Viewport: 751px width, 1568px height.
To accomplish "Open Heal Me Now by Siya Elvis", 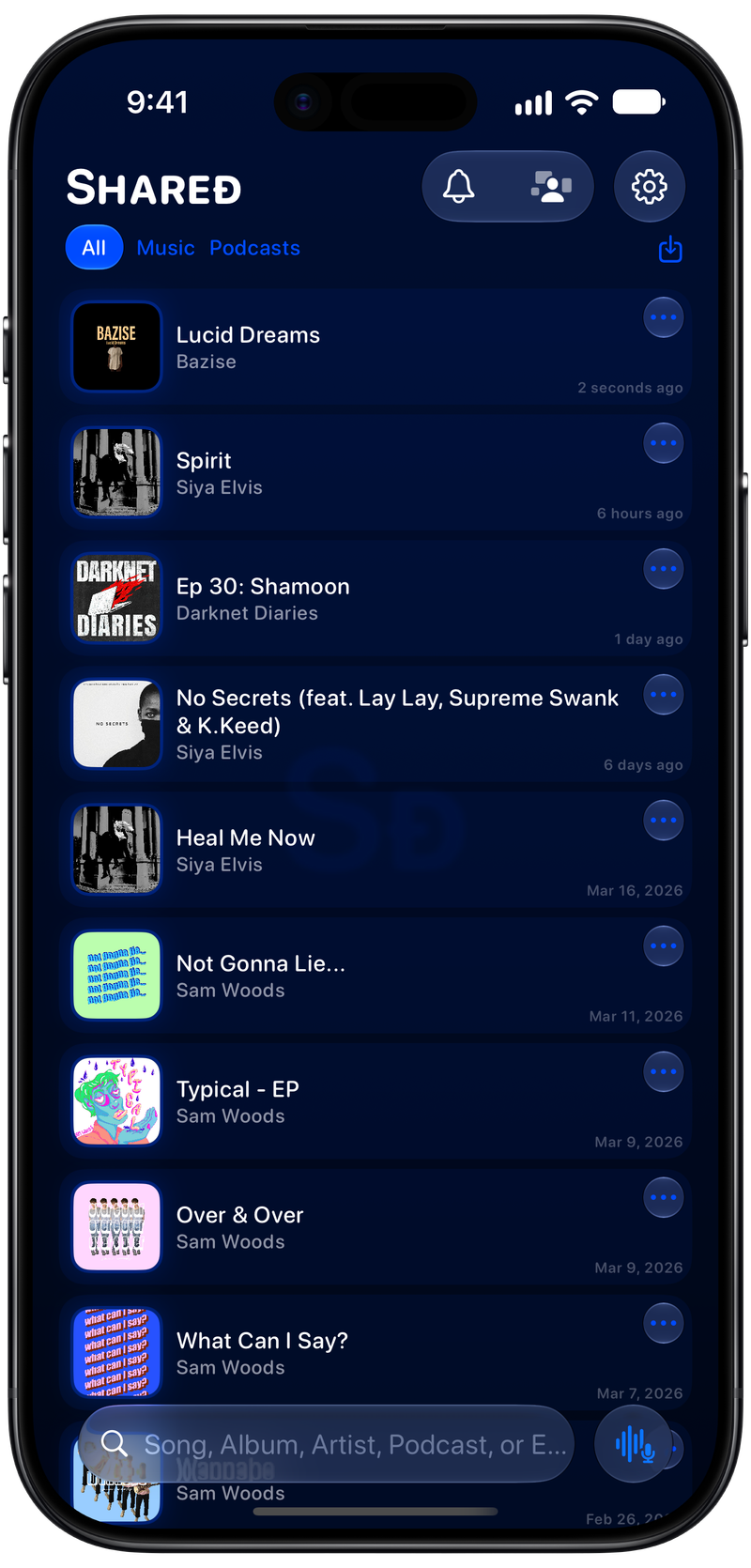I will pos(376,851).
